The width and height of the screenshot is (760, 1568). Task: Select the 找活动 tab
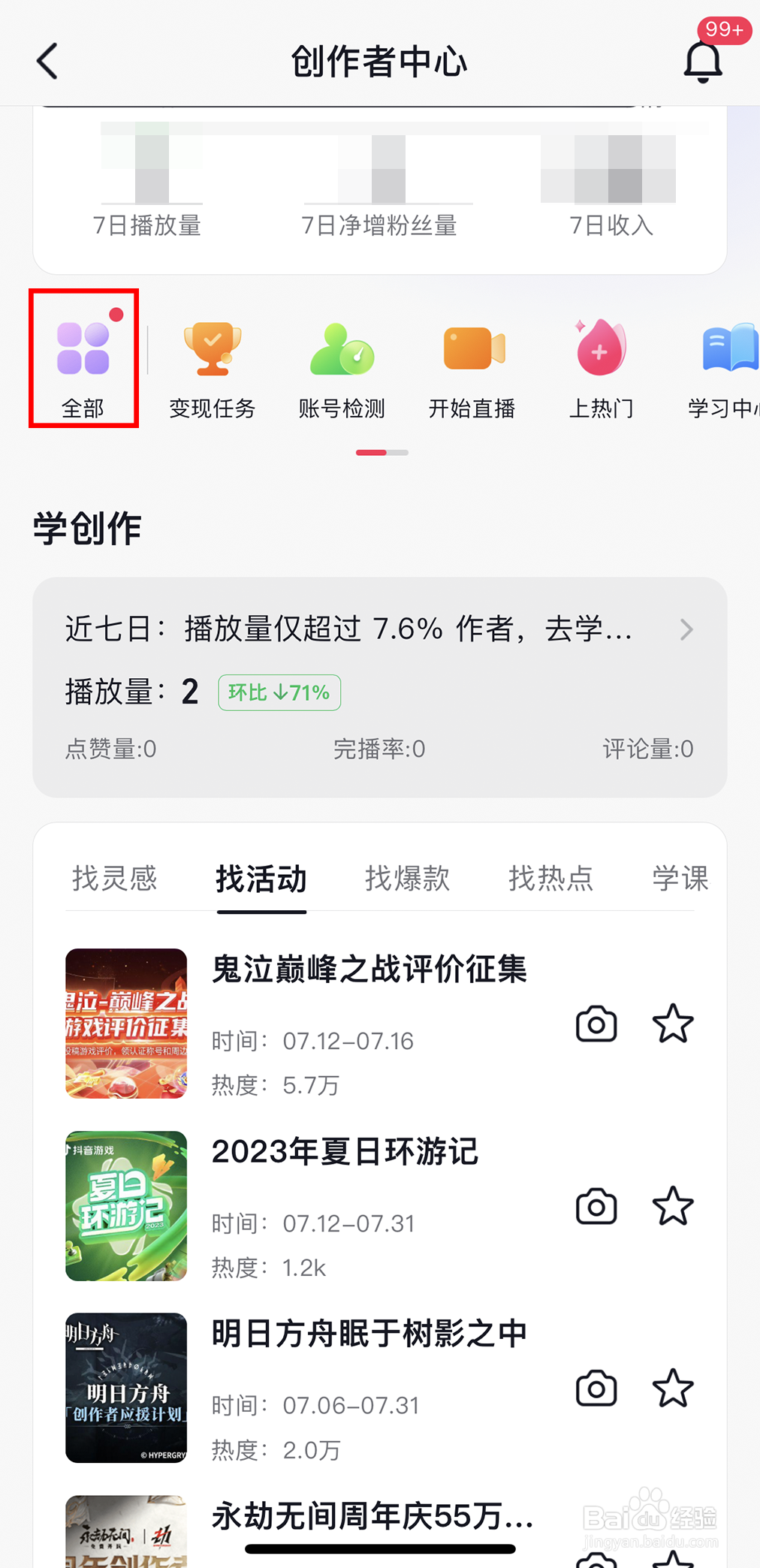coord(261,878)
